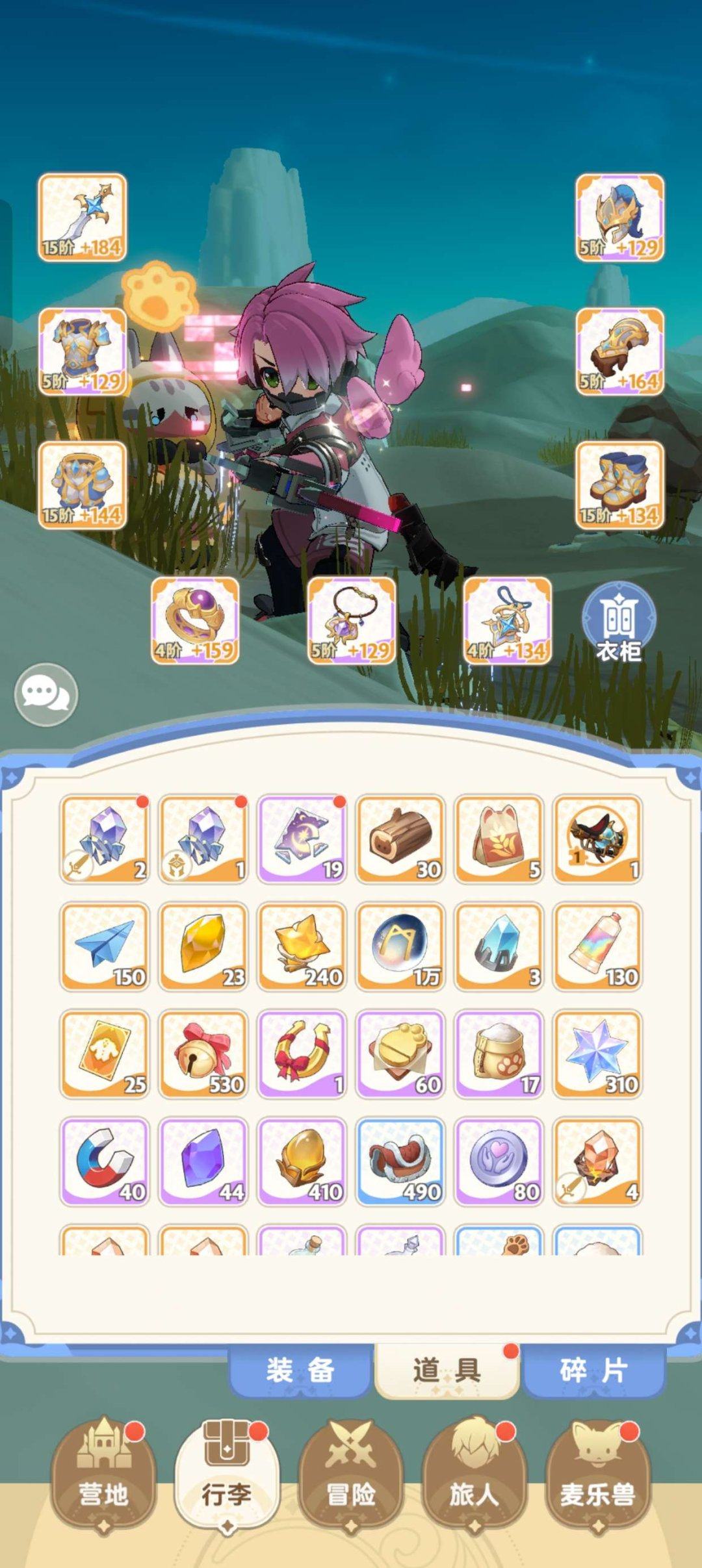Switch to the 装备 tab
Image resolution: width=702 pixels, height=1568 pixels.
(300, 1370)
